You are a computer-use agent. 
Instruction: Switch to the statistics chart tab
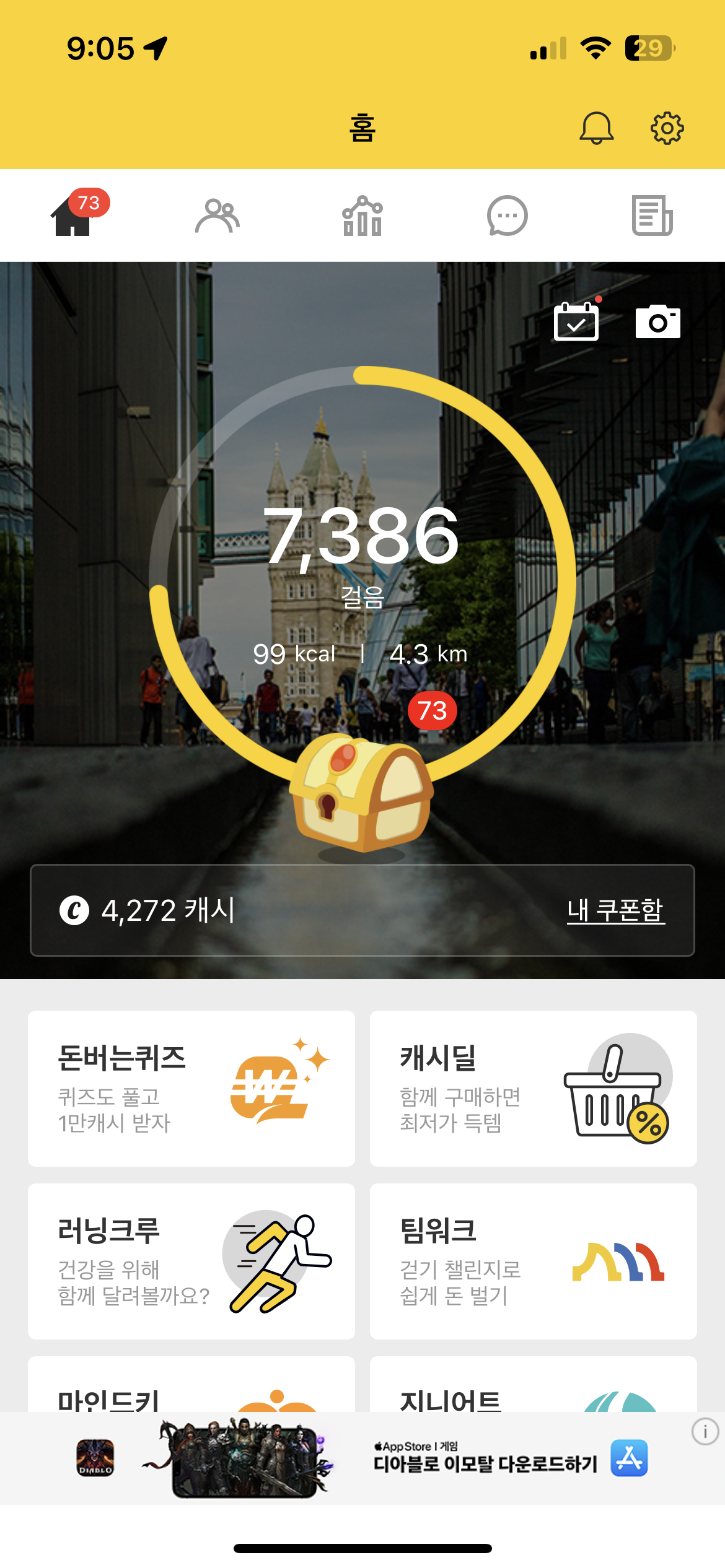point(362,216)
